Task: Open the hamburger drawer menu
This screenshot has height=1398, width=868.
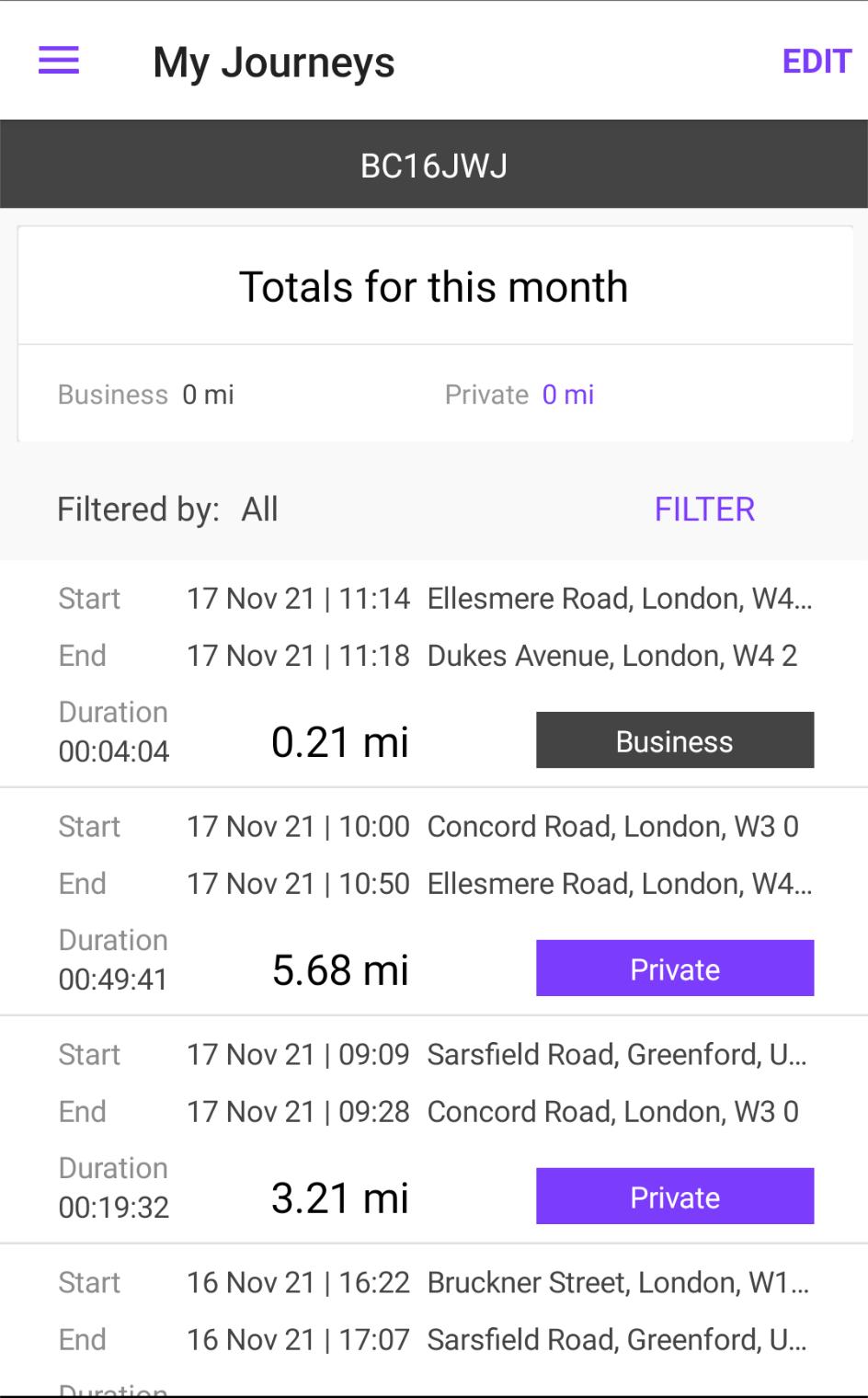Action: coord(59,61)
